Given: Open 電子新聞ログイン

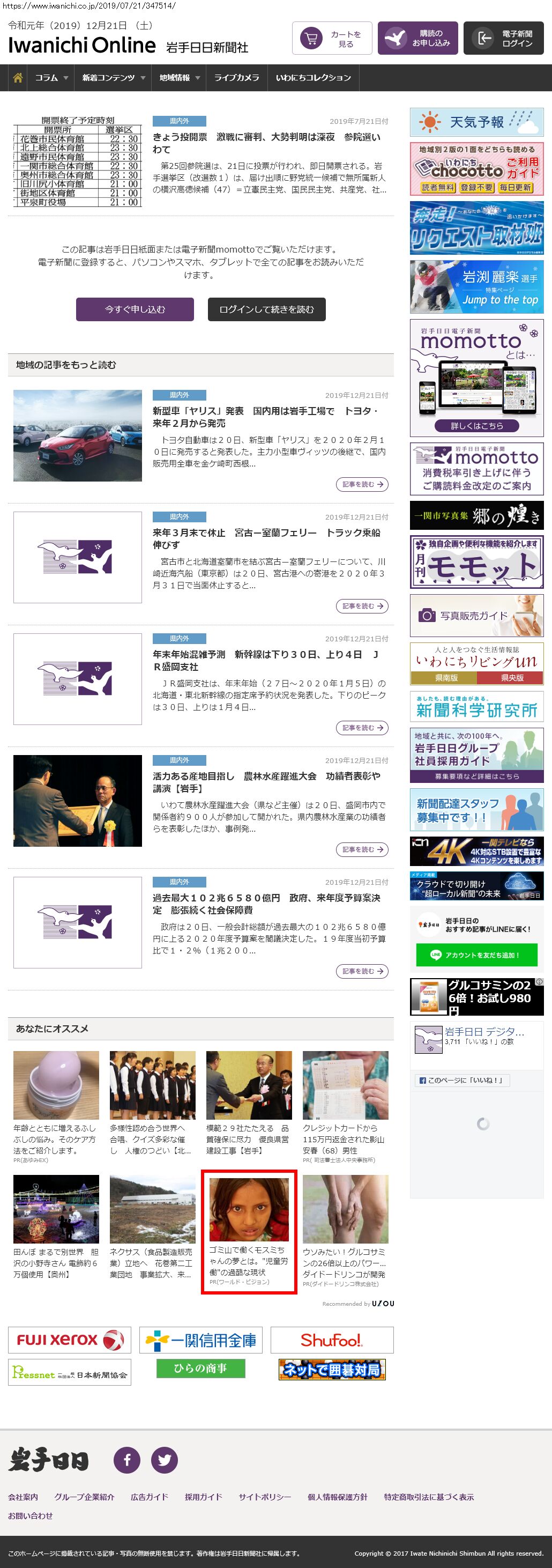Looking at the screenshot, I should pyautogui.click(x=503, y=39).
